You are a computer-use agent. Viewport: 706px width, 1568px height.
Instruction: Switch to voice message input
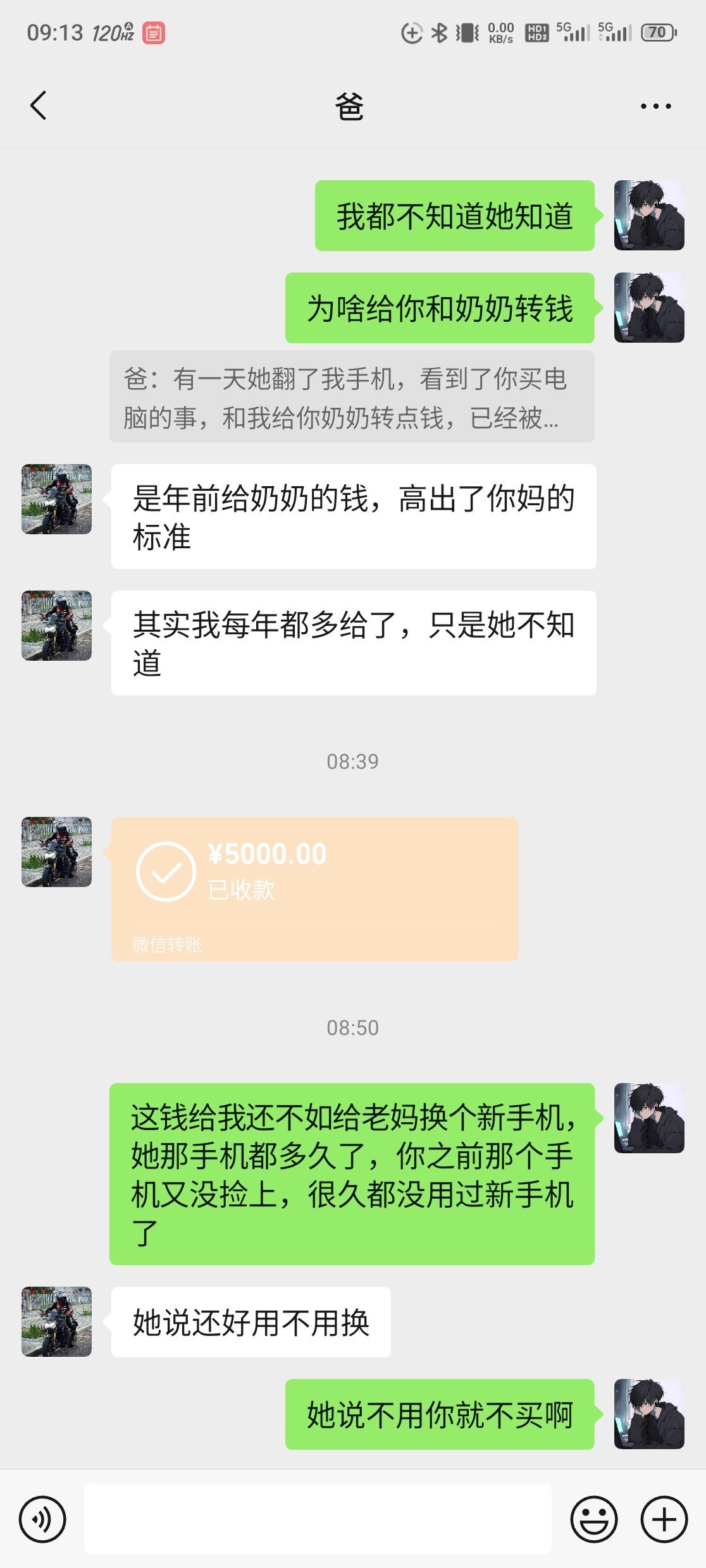point(42,1519)
